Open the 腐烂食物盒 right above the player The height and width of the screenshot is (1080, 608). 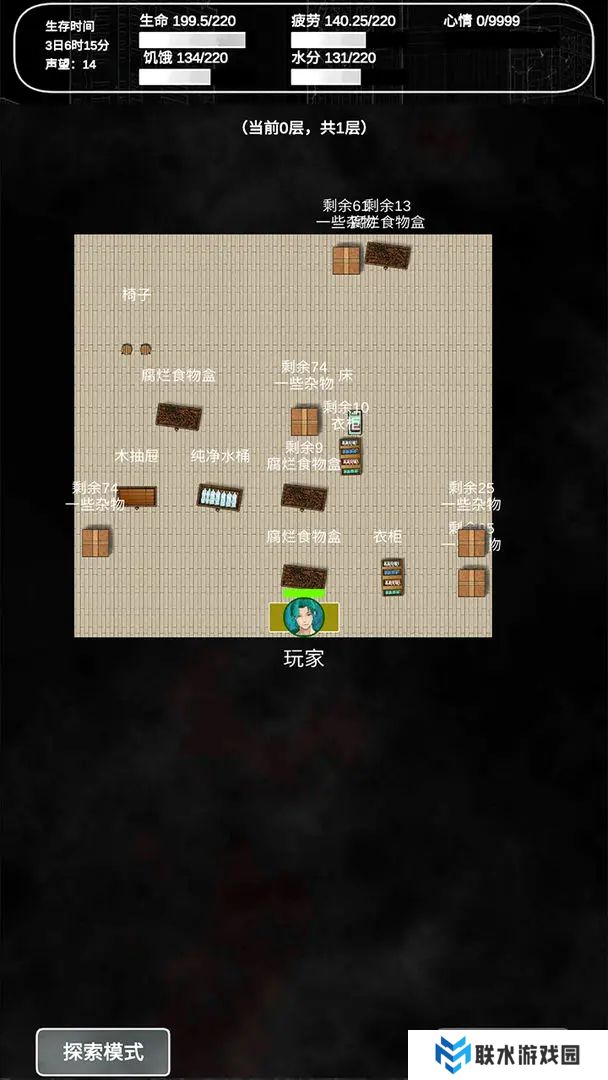[304, 576]
